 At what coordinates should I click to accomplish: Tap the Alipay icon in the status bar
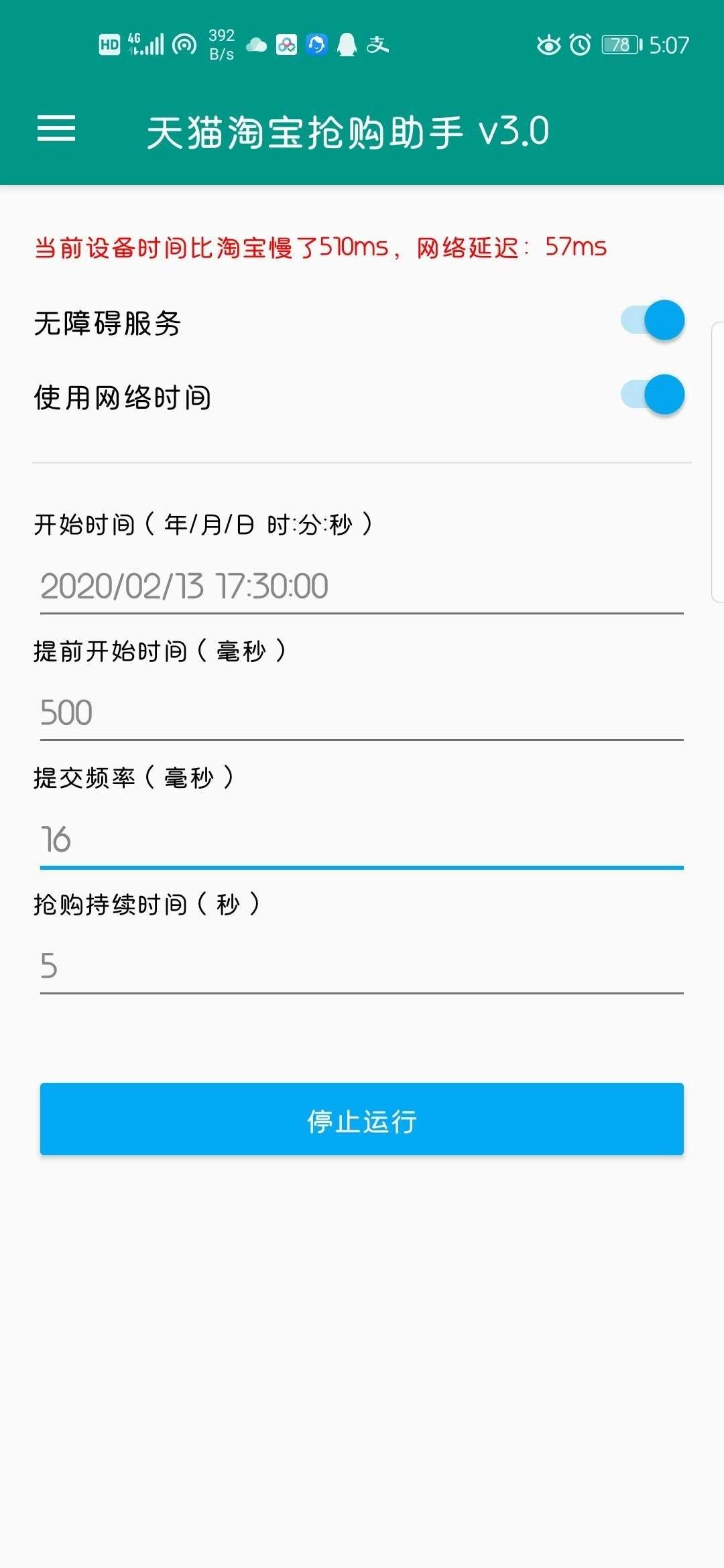[377, 45]
